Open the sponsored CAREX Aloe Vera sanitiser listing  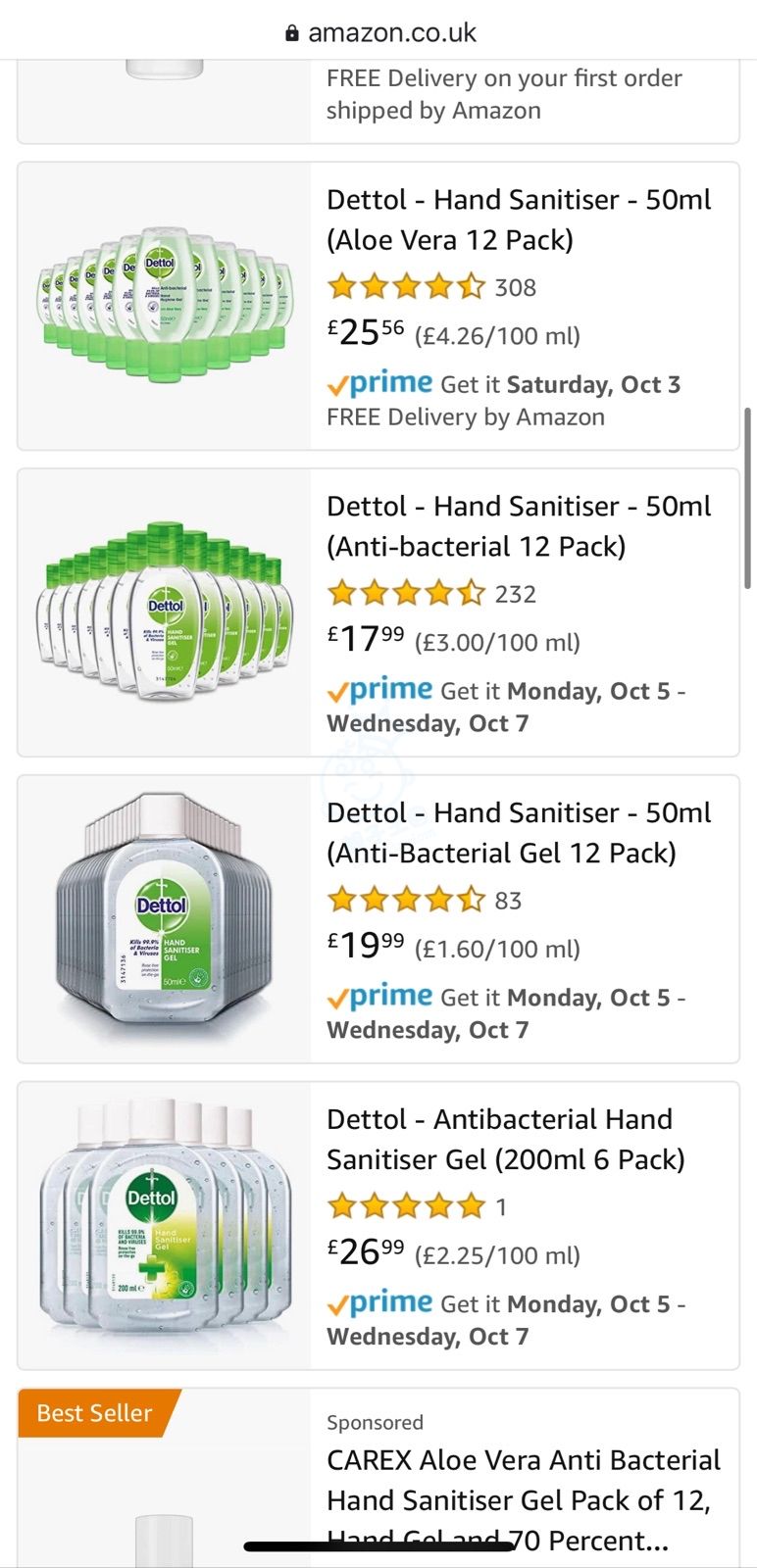[x=523, y=1480]
